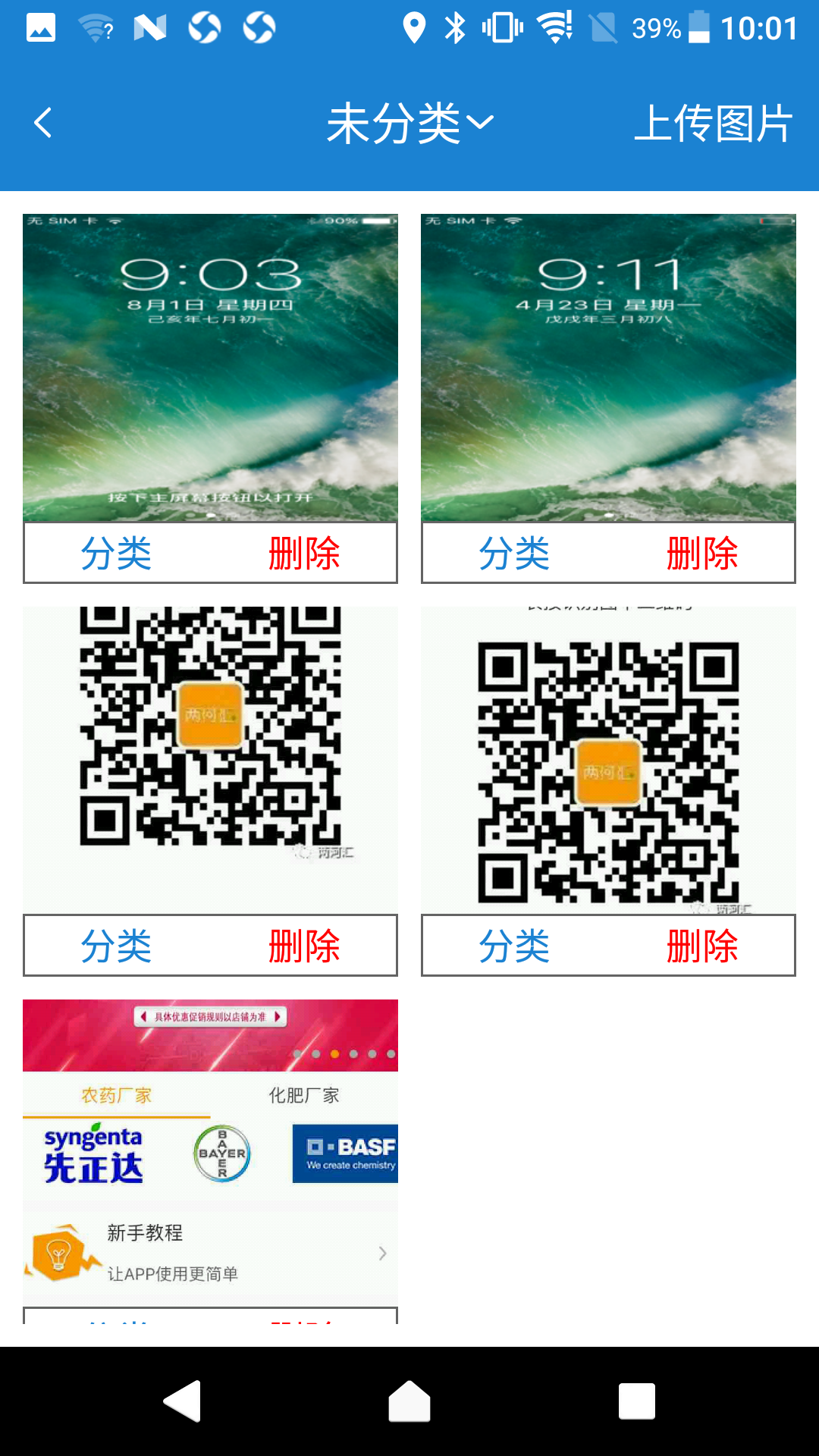Tap the location icon in status bar
The height and width of the screenshot is (1456, 819).
(x=414, y=27)
